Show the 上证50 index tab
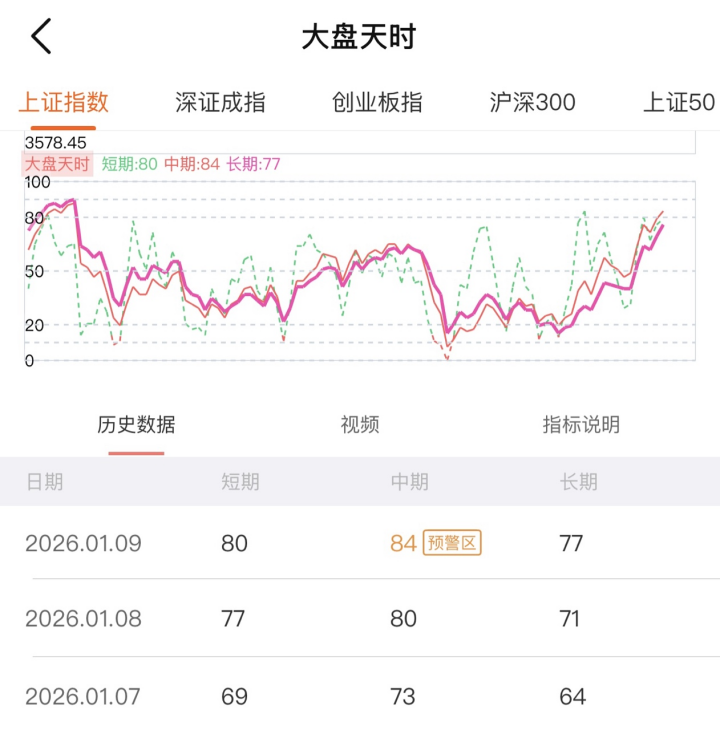The image size is (720, 730). [679, 102]
